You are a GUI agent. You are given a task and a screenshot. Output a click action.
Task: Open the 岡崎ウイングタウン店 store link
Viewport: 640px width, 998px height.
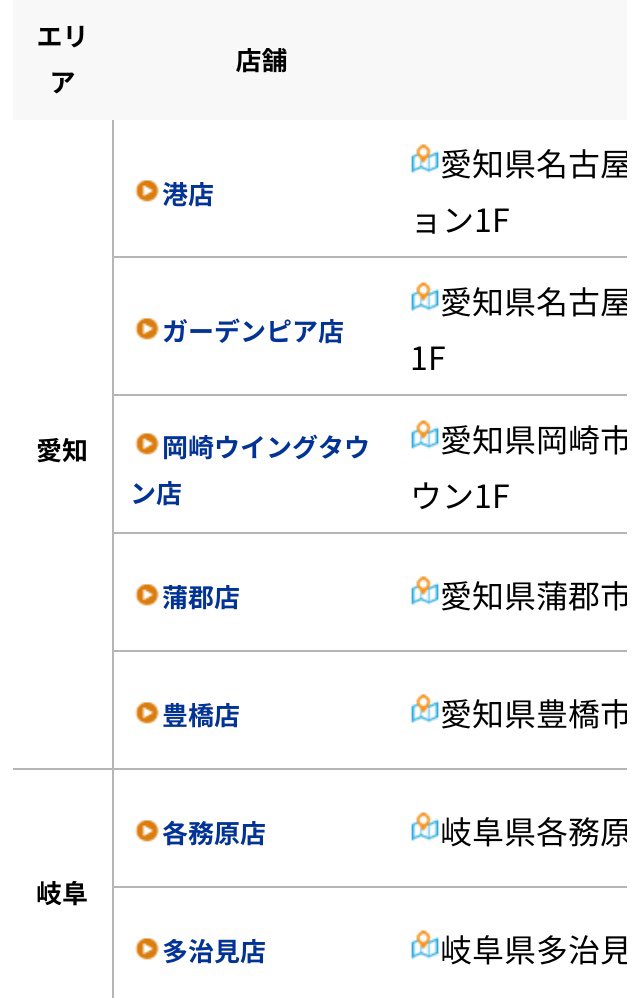(x=264, y=447)
